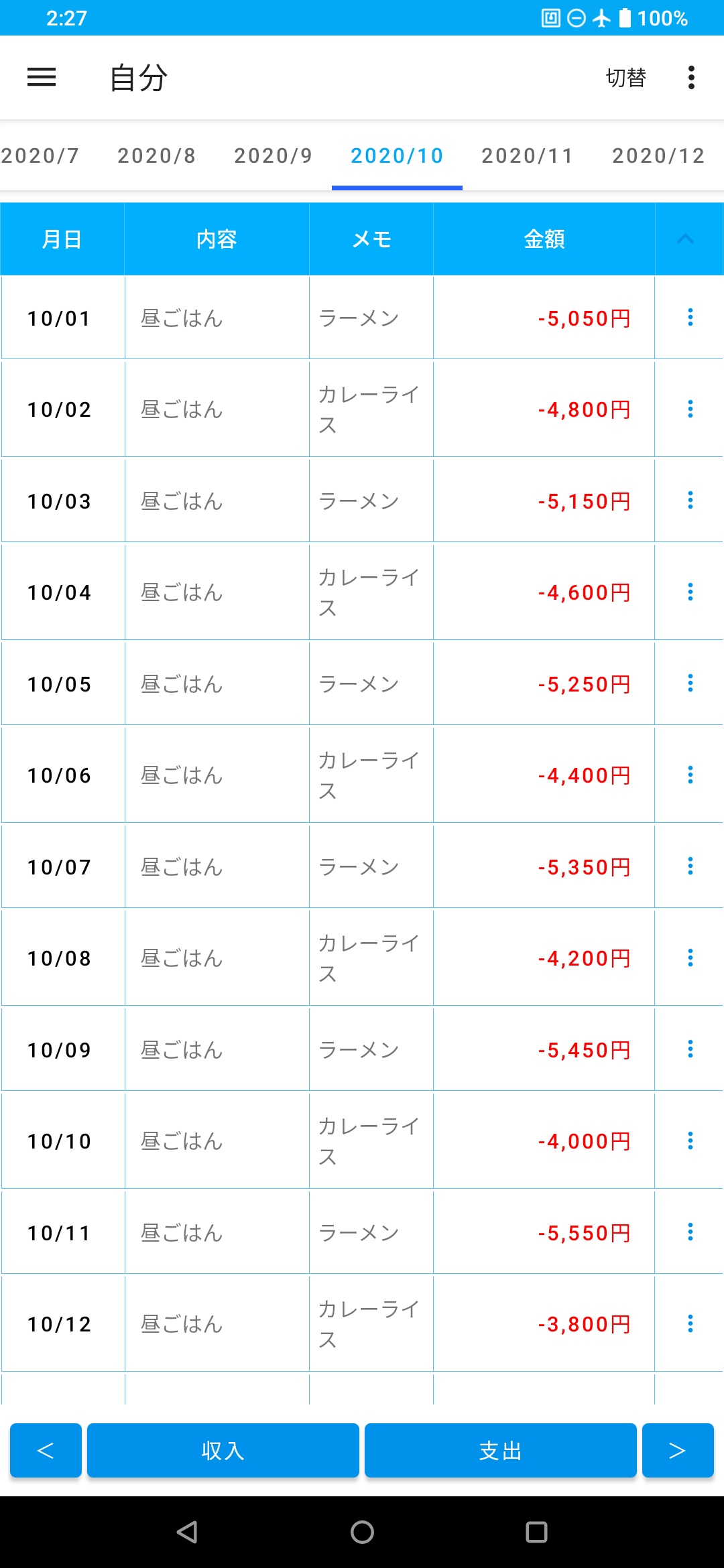This screenshot has height=1568, width=724.
Task: Tap the 切替 switch button
Action: (x=625, y=78)
